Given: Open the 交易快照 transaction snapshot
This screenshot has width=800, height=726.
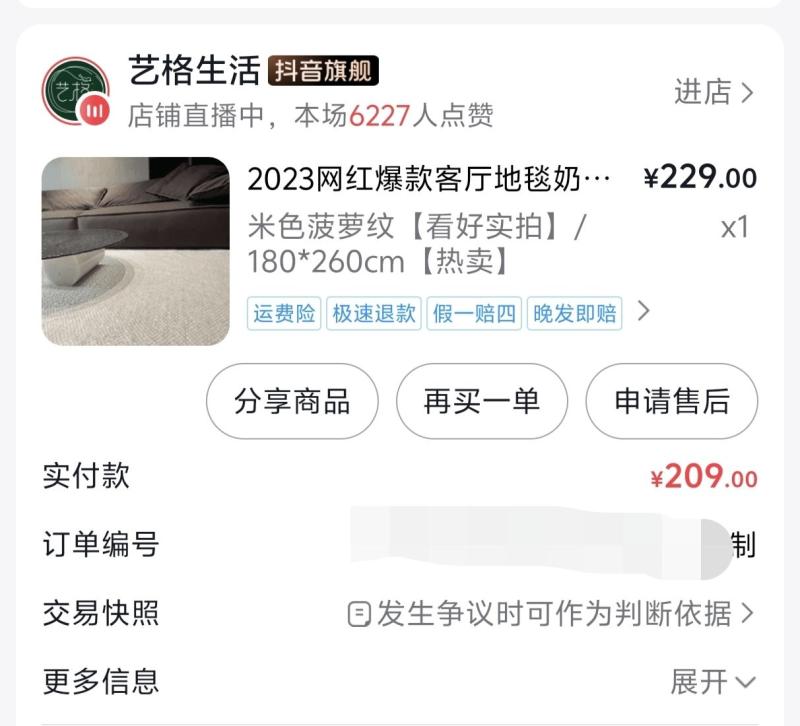Looking at the screenshot, I should pyautogui.click(x=550, y=613).
